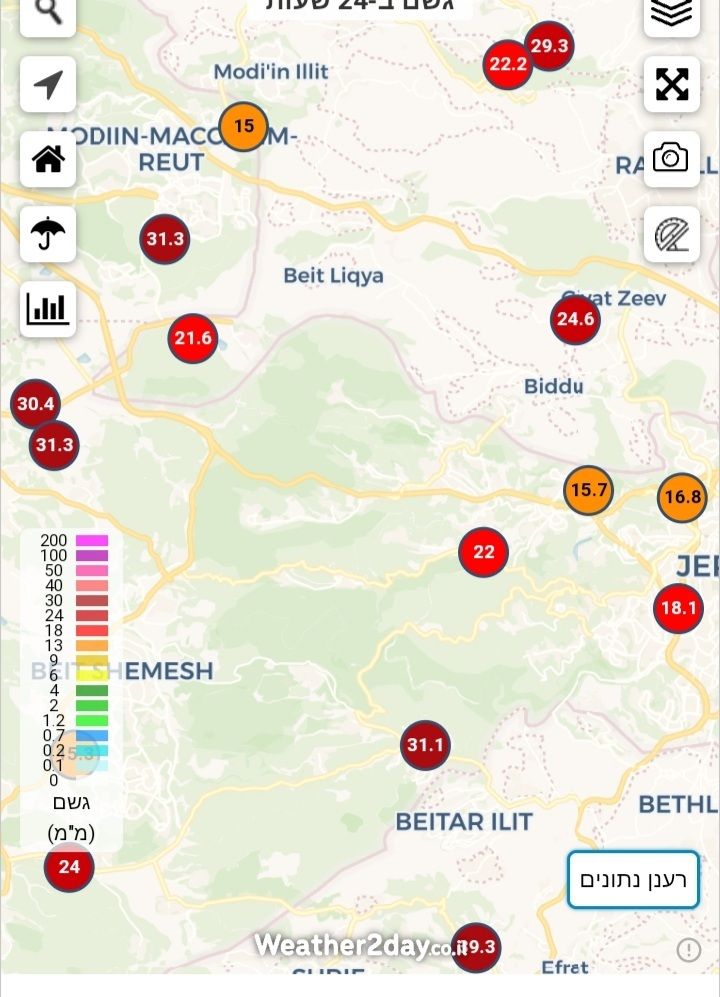Tap the 30.4 dark red marker

pyautogui.click(x=35, y=404)
